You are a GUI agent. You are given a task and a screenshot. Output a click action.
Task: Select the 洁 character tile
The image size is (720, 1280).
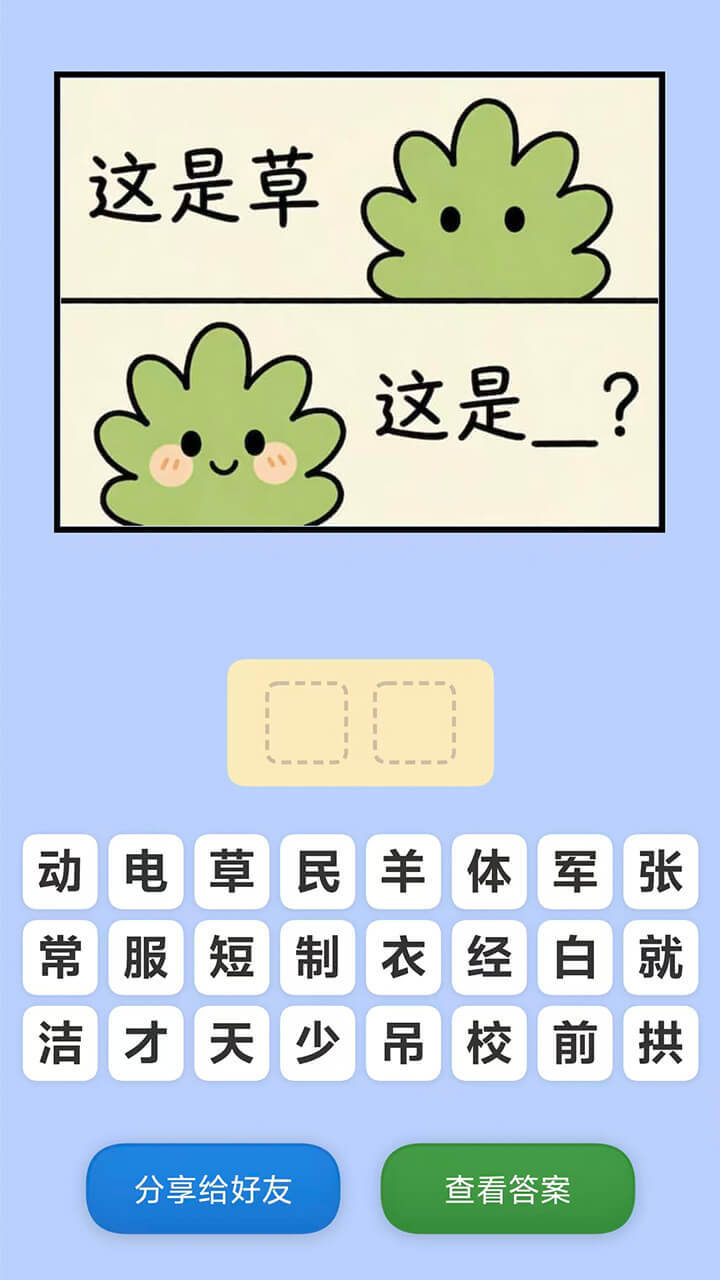60,1044
